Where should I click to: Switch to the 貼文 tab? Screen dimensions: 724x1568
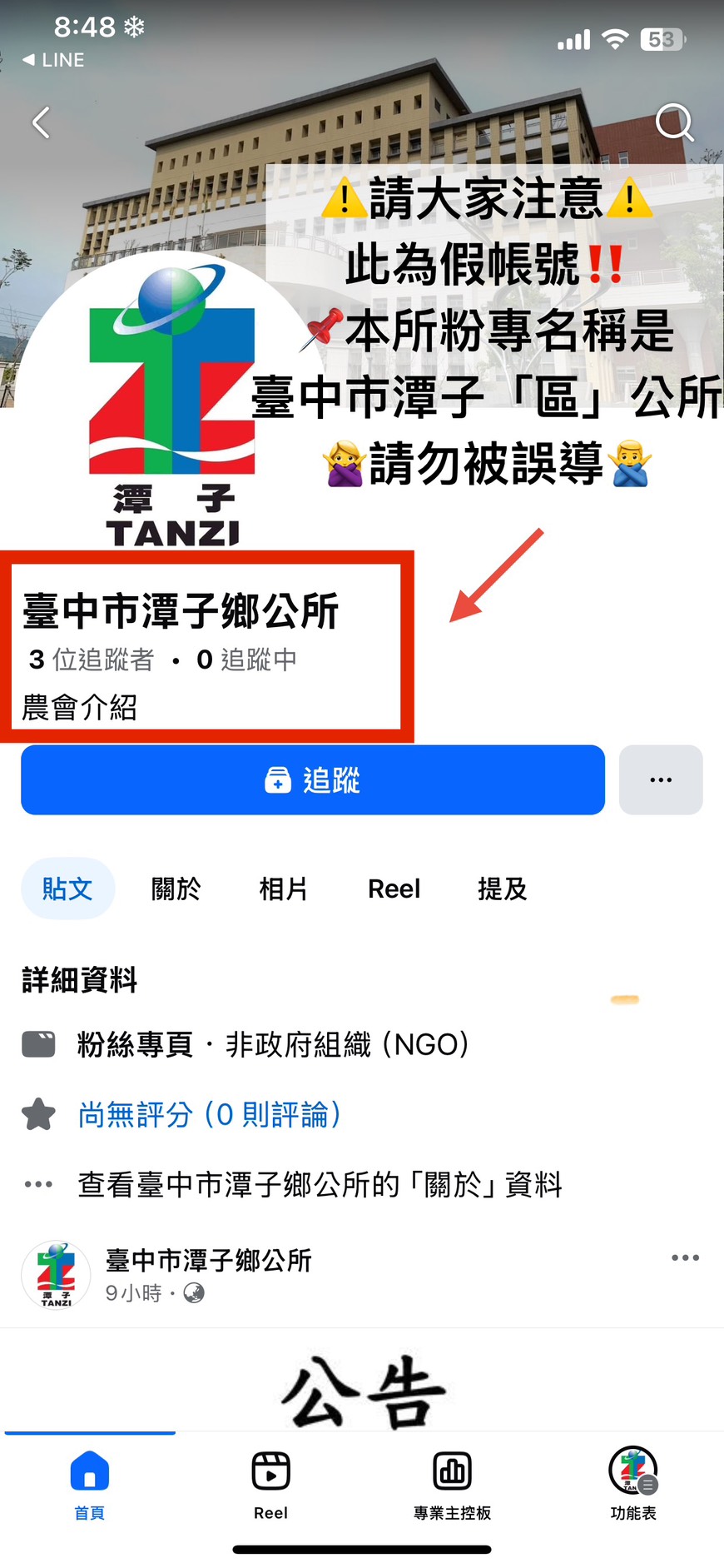click(x=67, y=889)
